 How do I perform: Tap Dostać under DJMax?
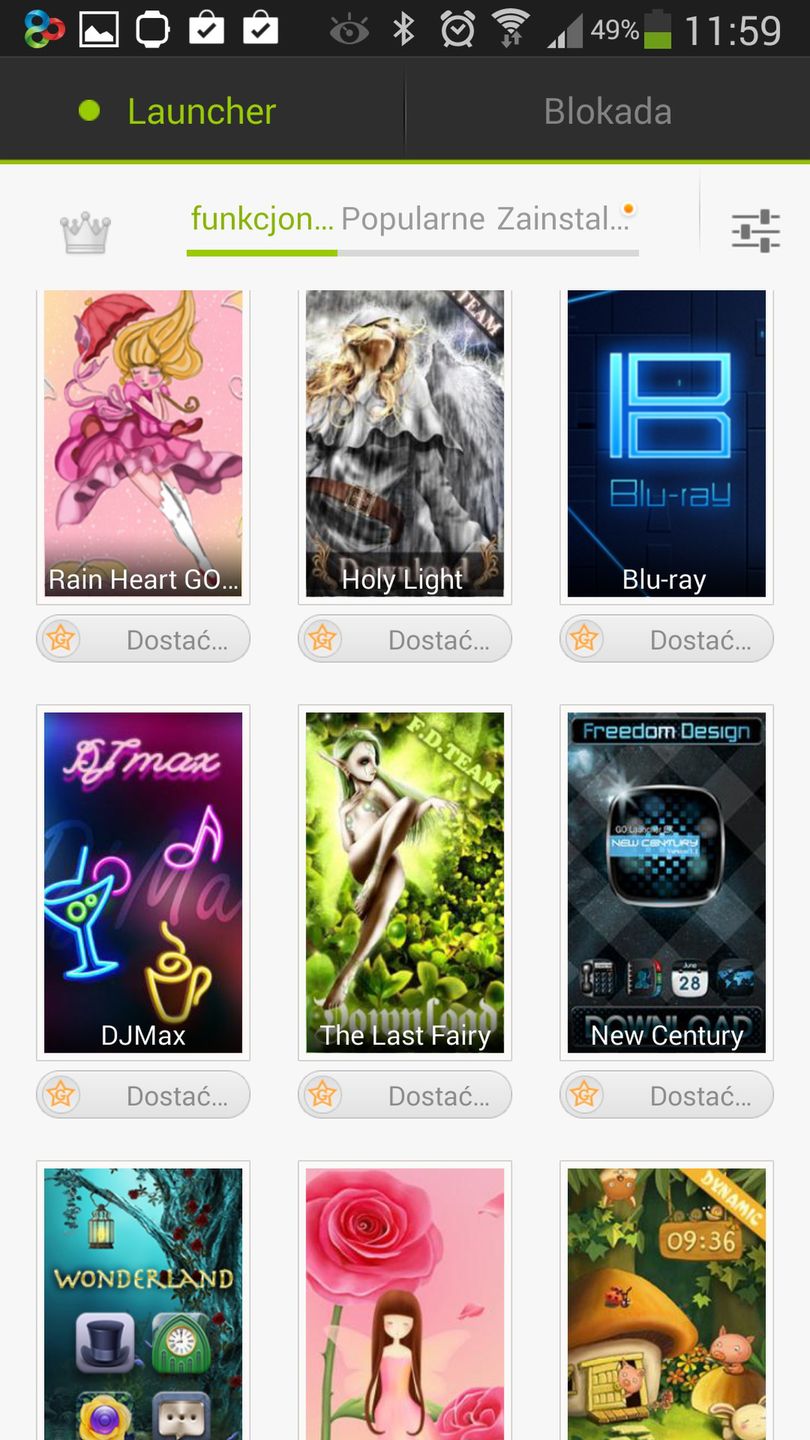[143, 1095]
